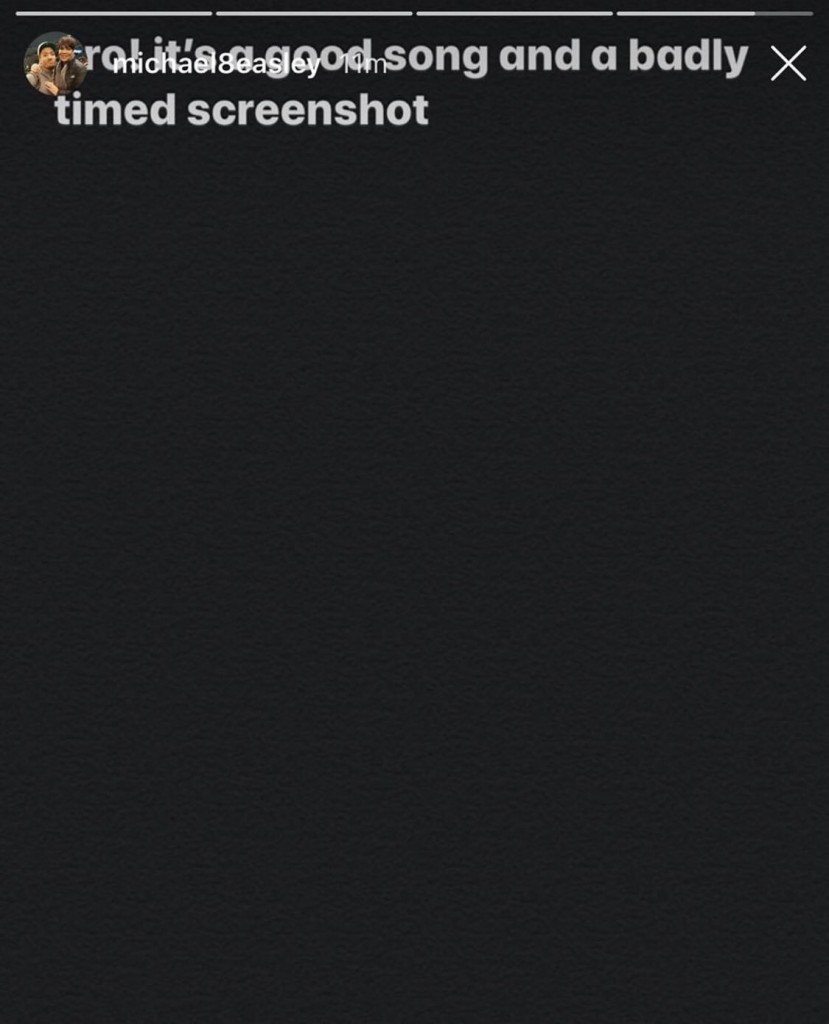
Task: Open michael8easley's profile picture
Action: [55, 64]
